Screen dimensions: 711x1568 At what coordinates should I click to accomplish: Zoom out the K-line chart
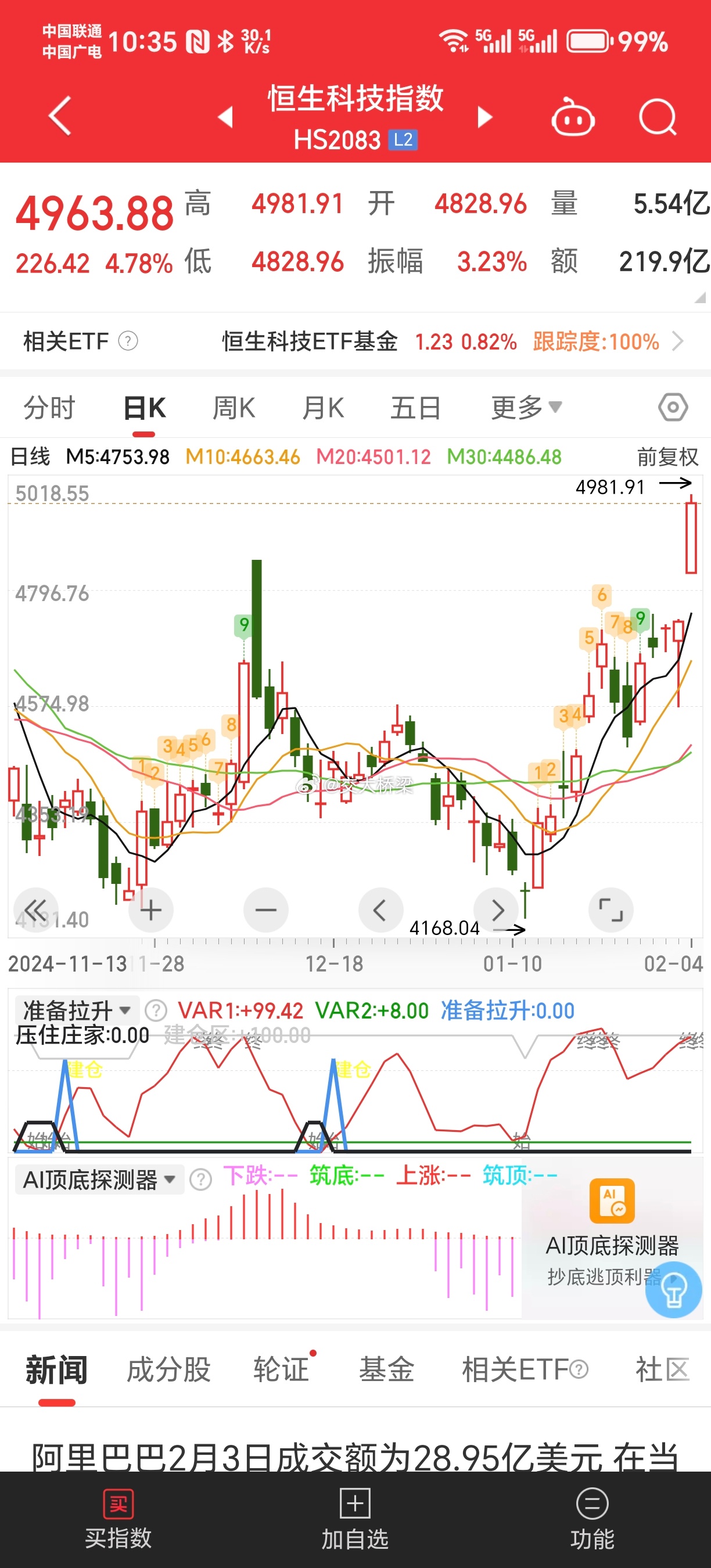266,911
